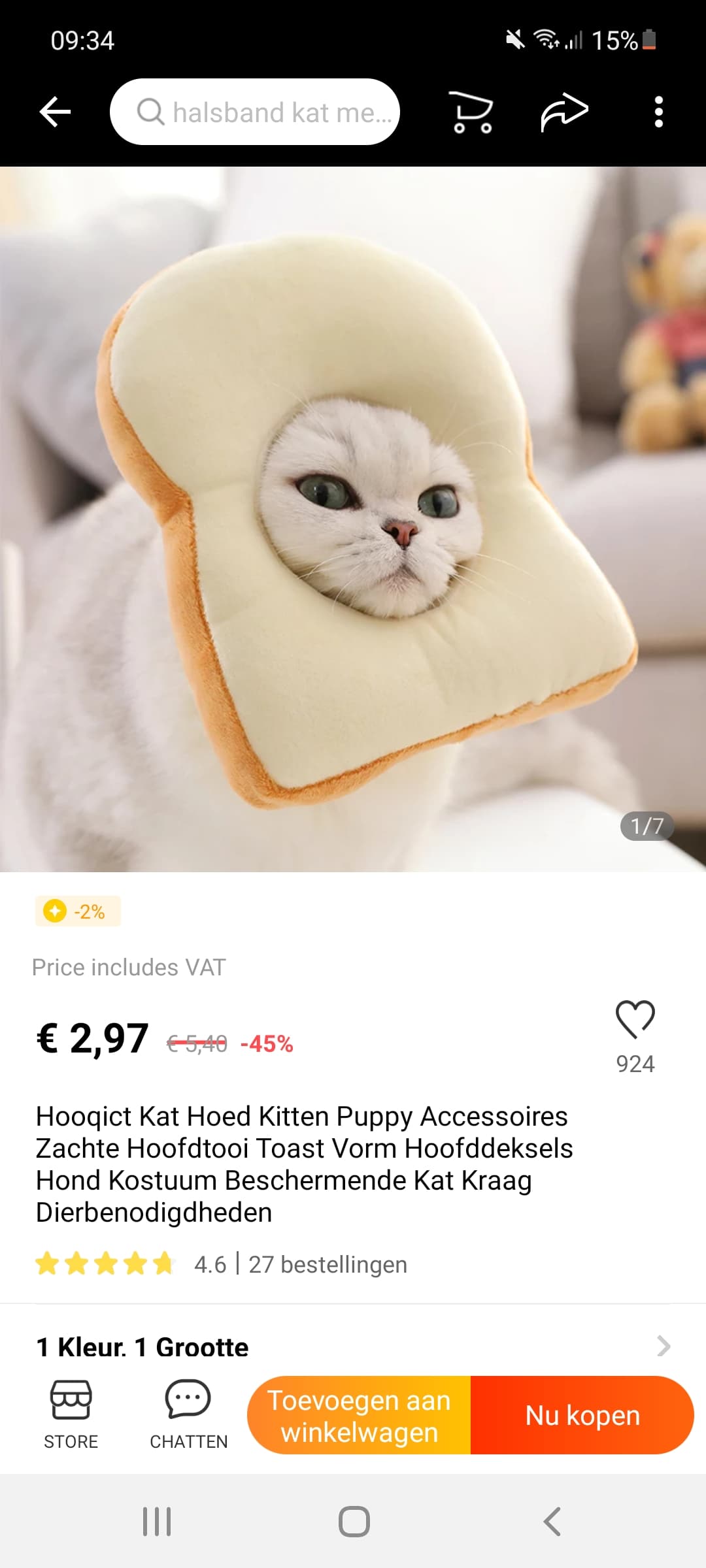Go to the system home screen
Screen dimensions: 706x1568
(354, 1522)
